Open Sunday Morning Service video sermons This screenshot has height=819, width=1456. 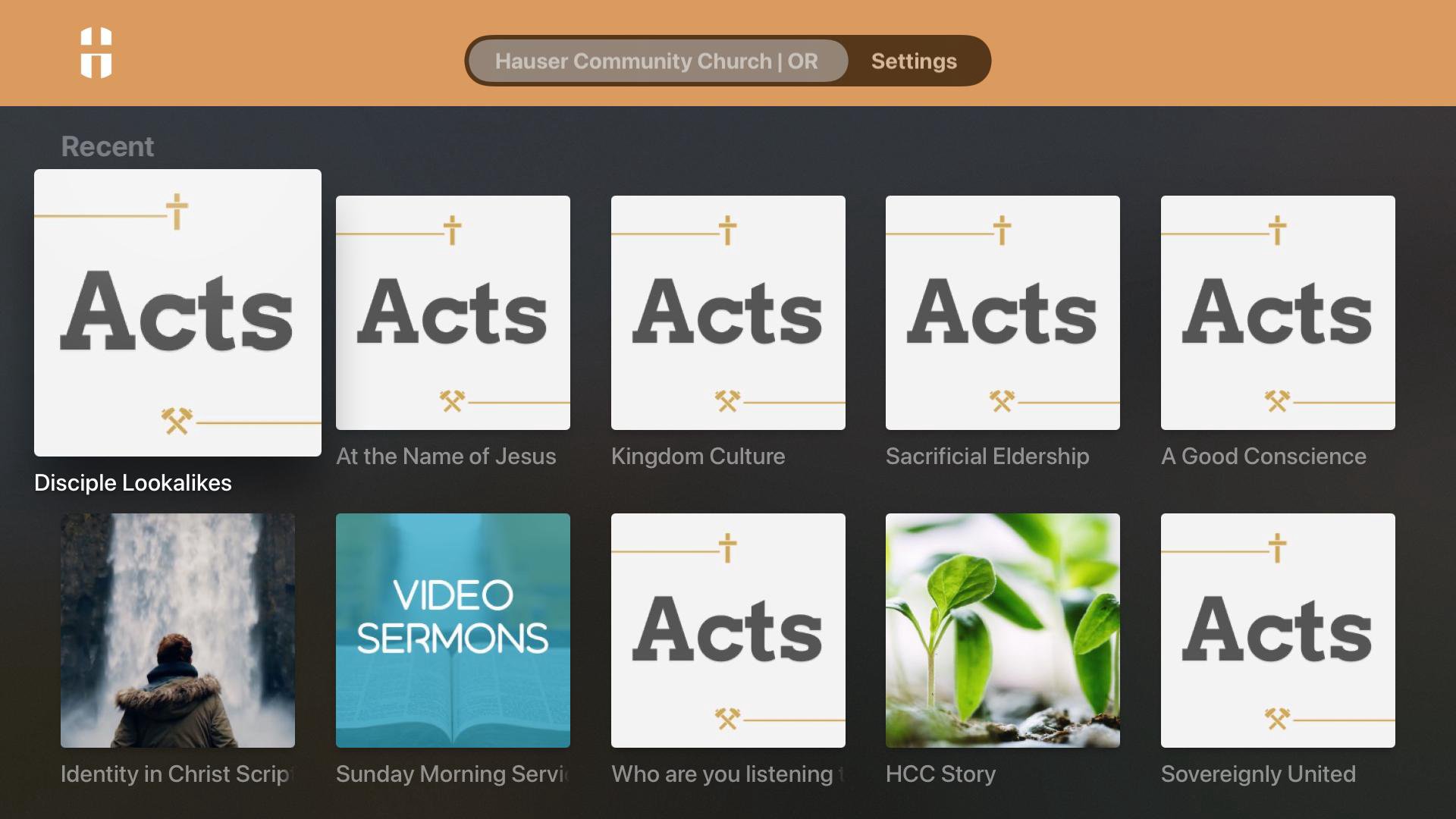[453, 630]
